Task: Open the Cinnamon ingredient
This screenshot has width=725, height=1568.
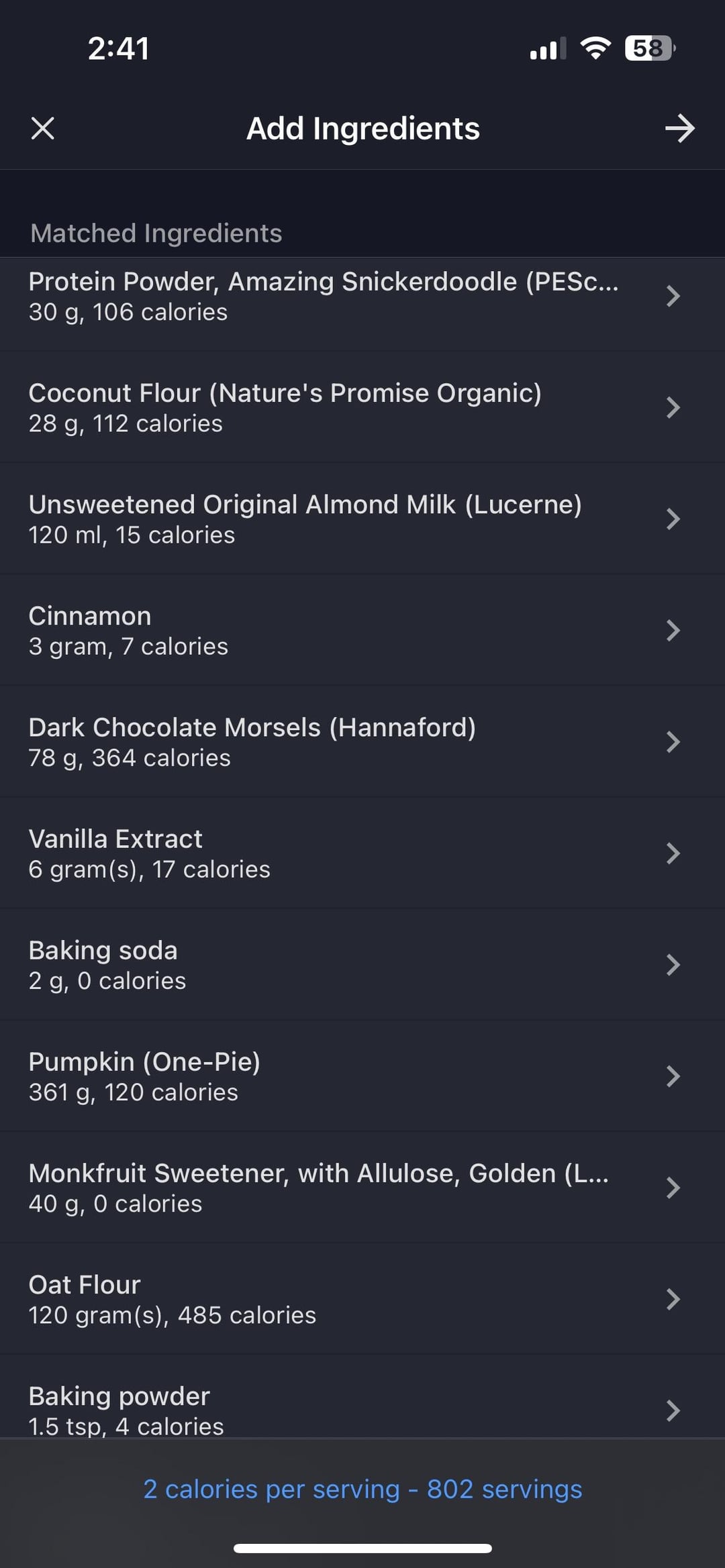Action: [362, 630]
